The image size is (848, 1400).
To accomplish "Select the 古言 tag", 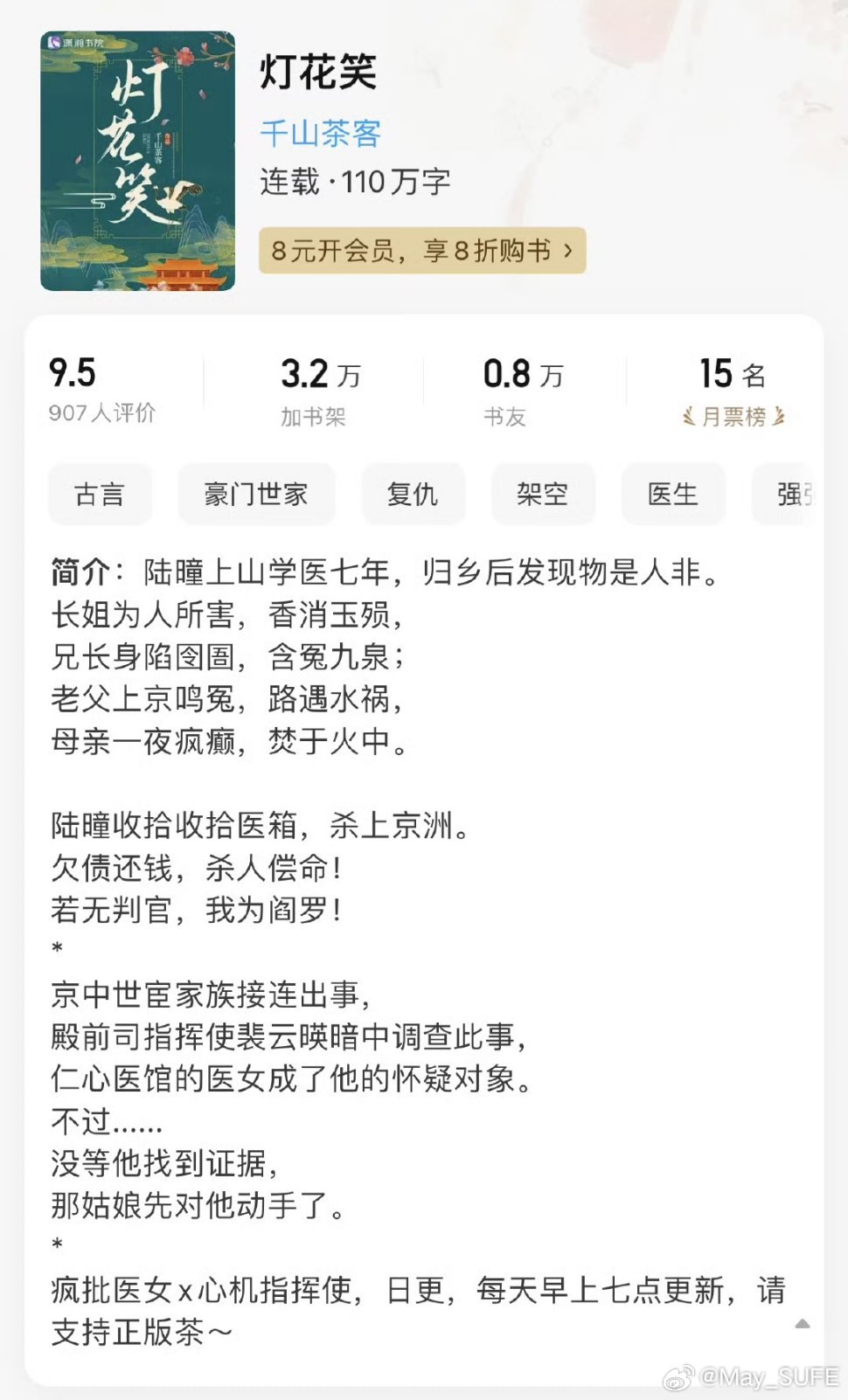I will click(x=100, y=495).
